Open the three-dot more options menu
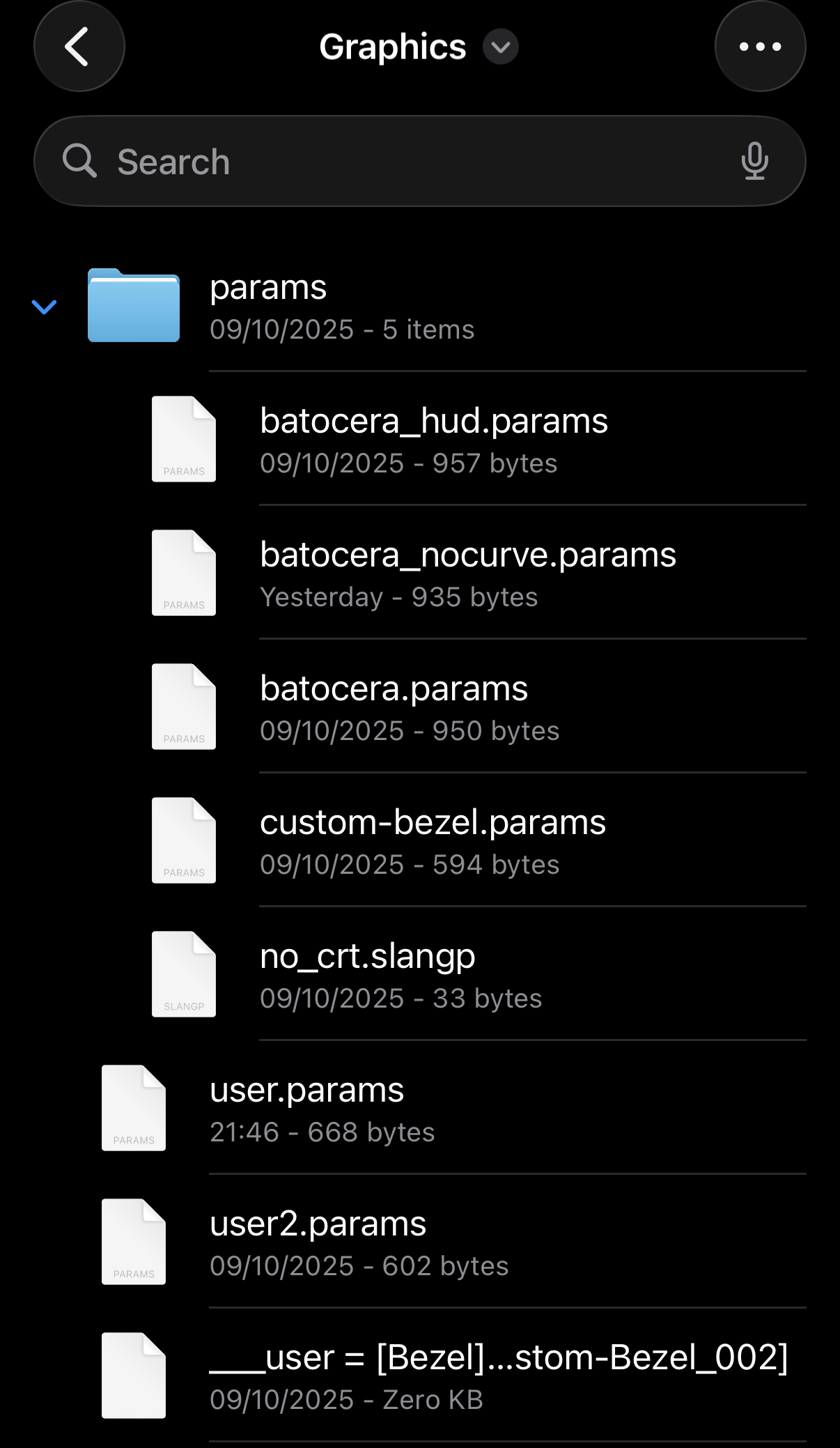Screen dimensions: 840x1448 tap(760, 47)
